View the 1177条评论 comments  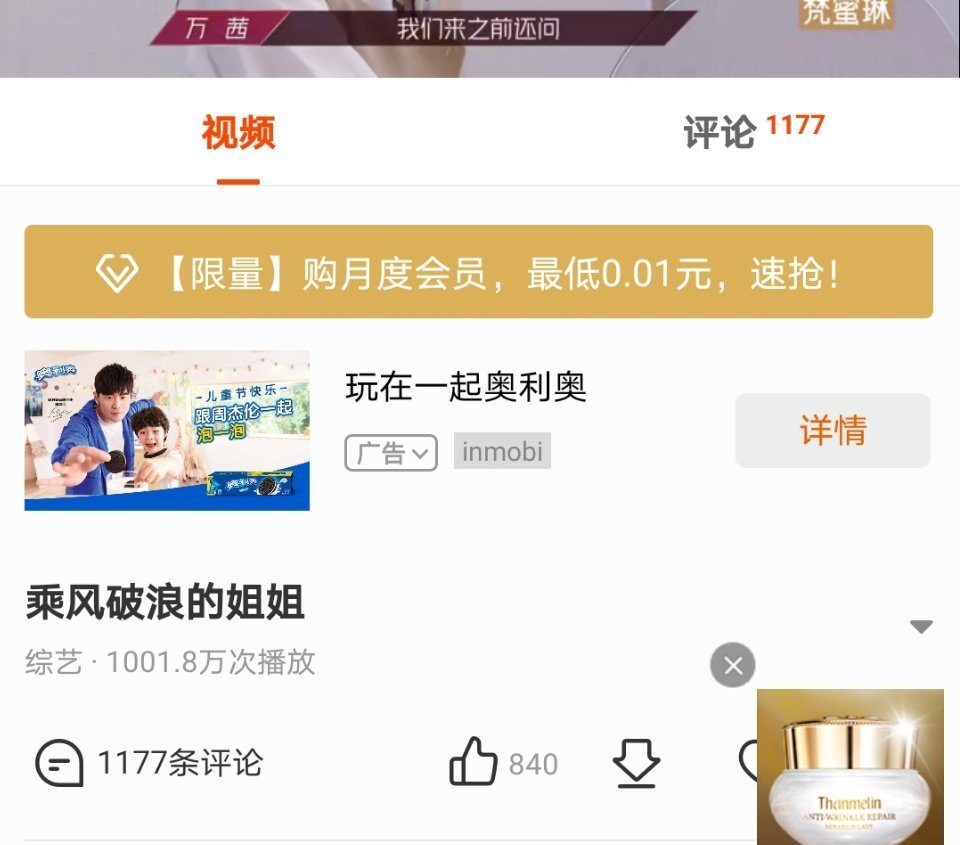(150, 764)
